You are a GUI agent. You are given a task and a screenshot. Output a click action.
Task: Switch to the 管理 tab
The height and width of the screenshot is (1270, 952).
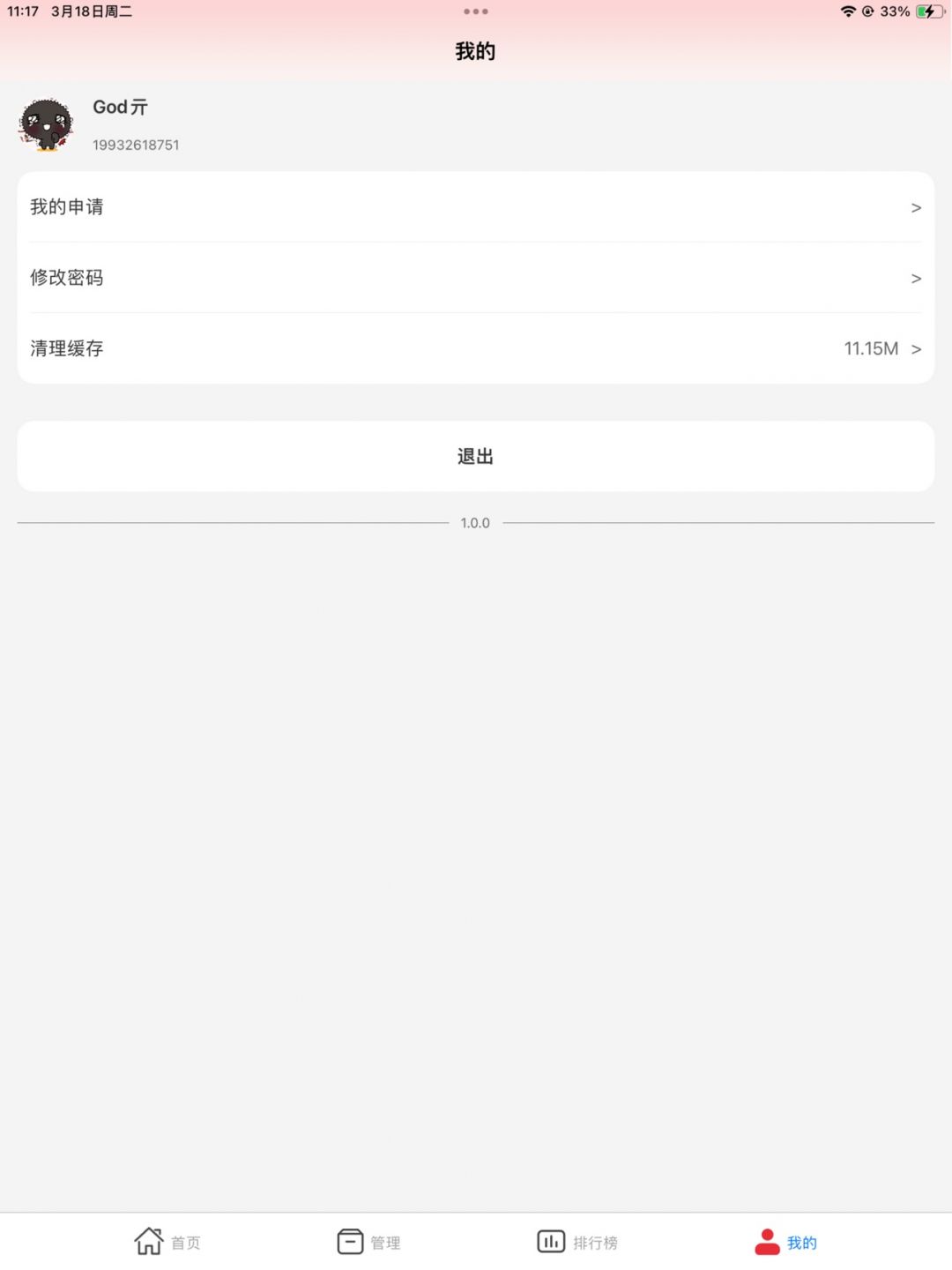point(368,1242)
